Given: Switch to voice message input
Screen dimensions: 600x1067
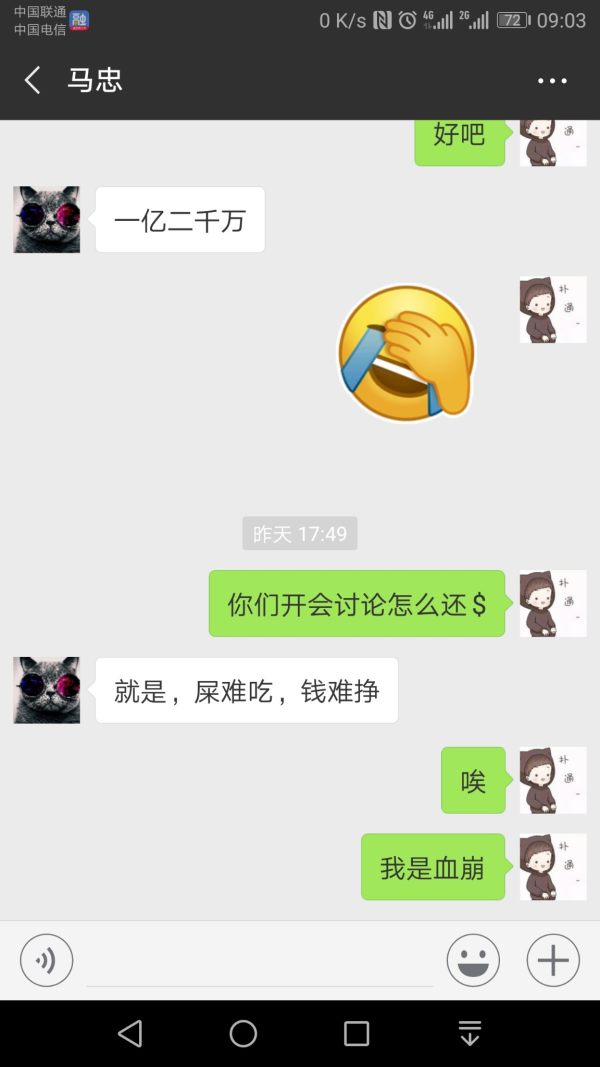Looking at the screenshot, I should point(46,960).
